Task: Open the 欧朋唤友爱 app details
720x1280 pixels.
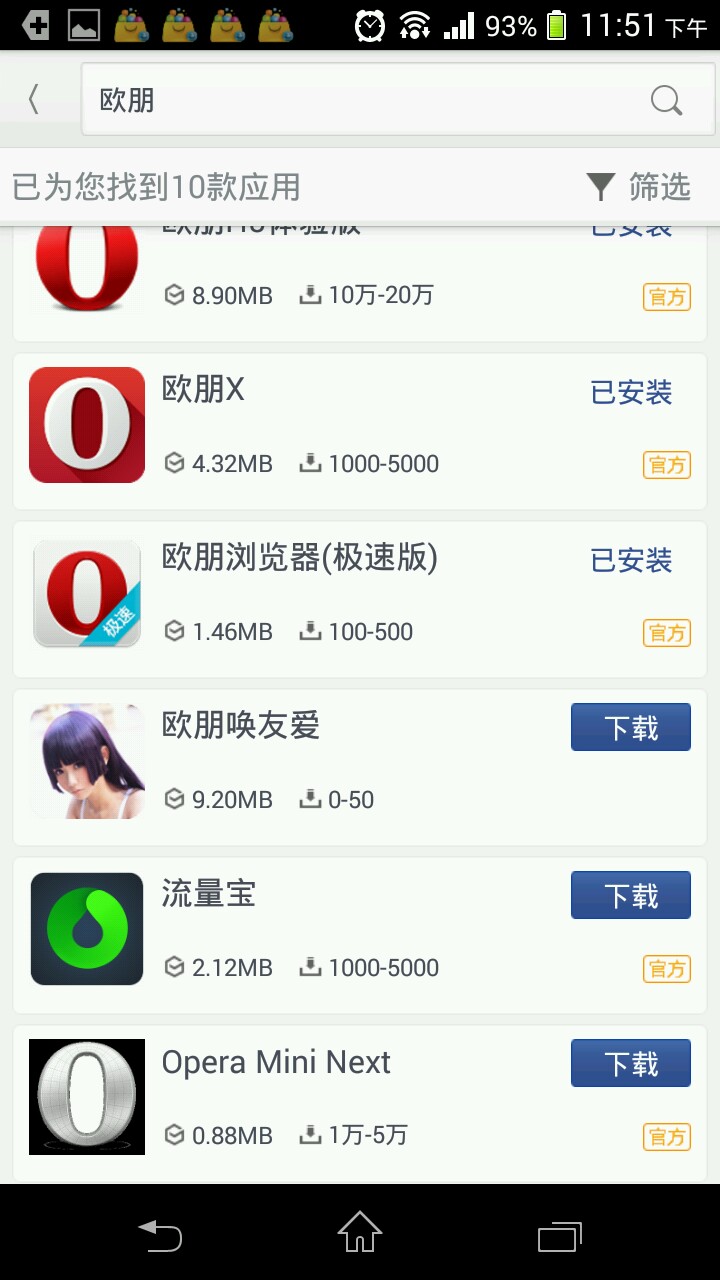Action: pyautogui.click(x=300, y=766)
